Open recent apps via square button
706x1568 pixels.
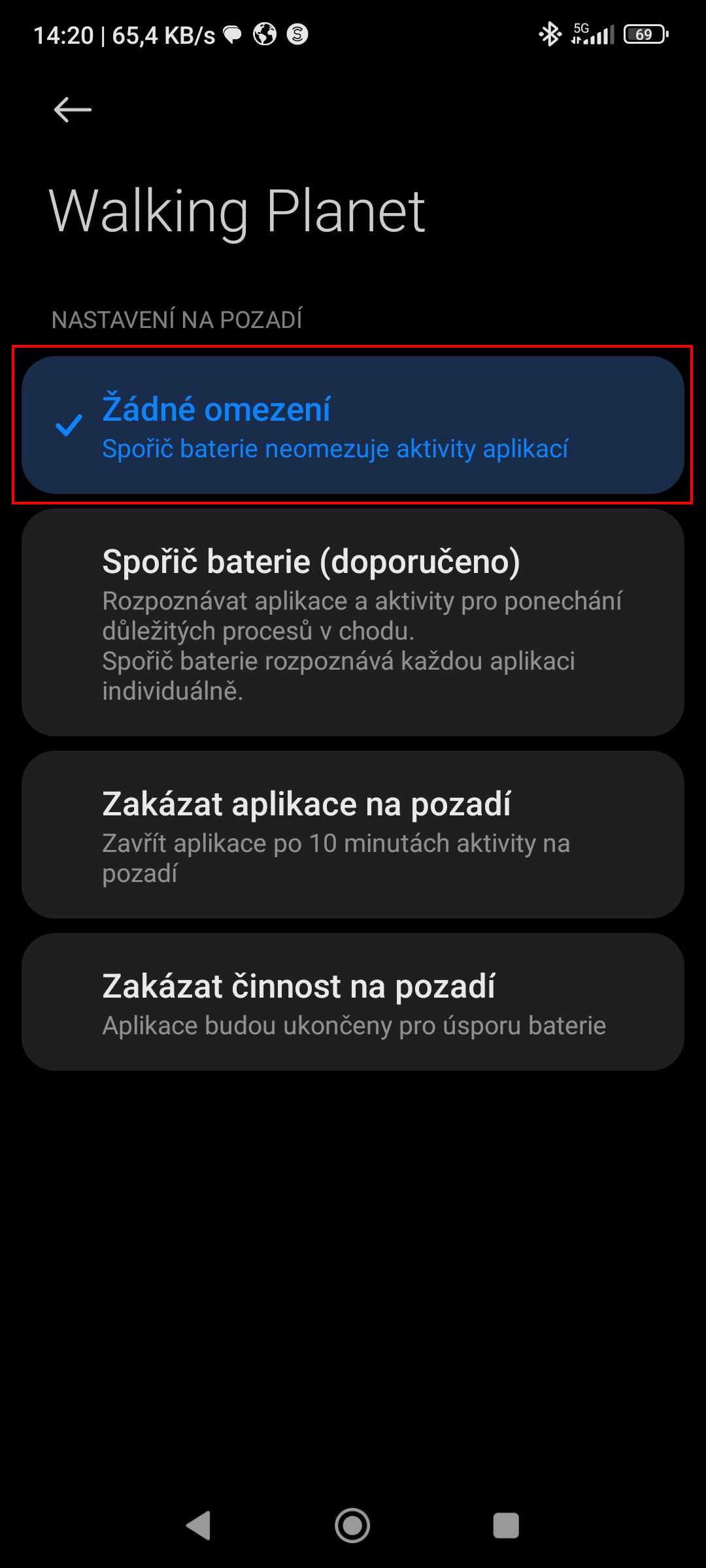506,1526
